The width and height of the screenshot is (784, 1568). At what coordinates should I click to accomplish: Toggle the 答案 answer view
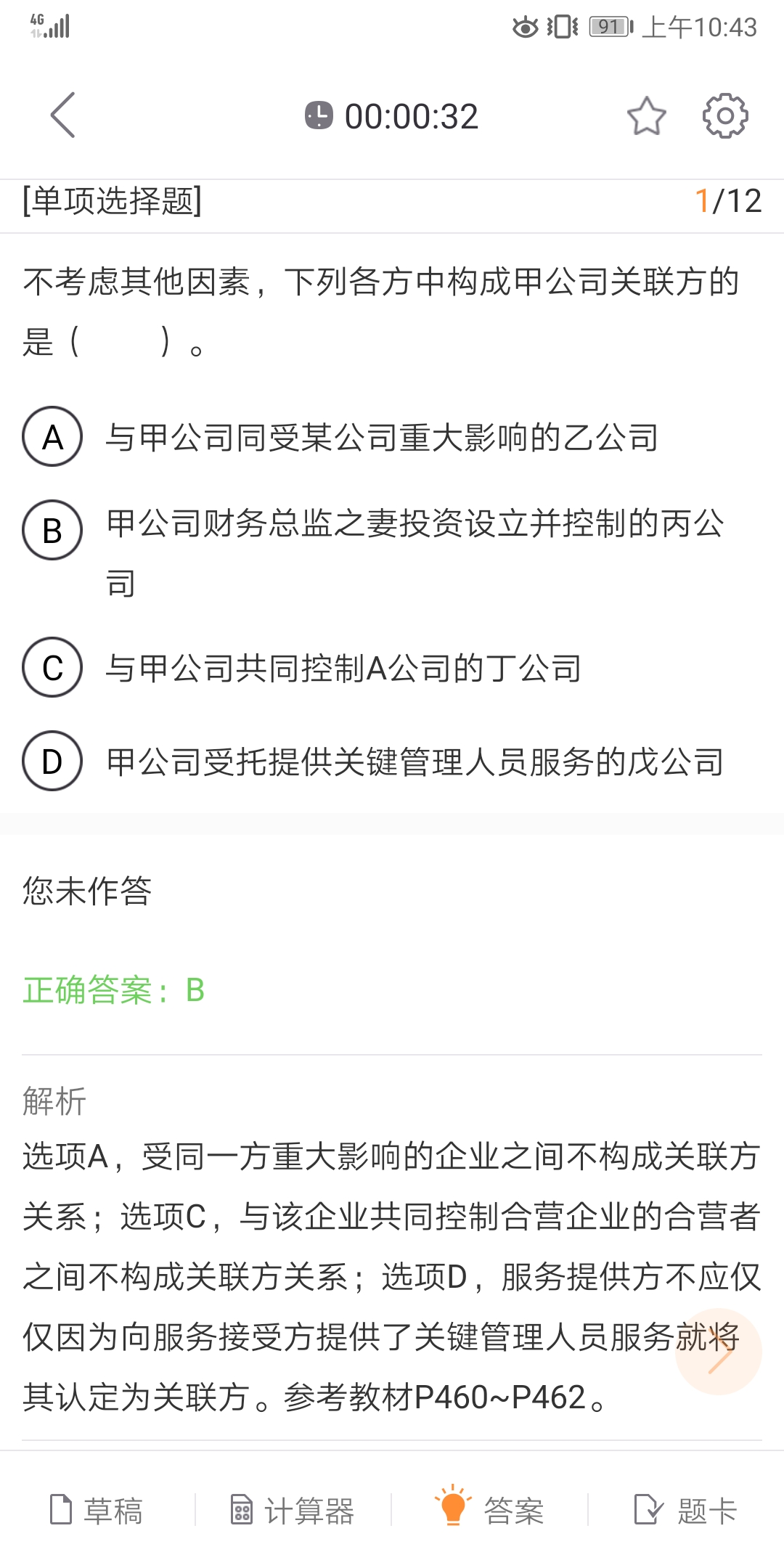point(490,1509)
